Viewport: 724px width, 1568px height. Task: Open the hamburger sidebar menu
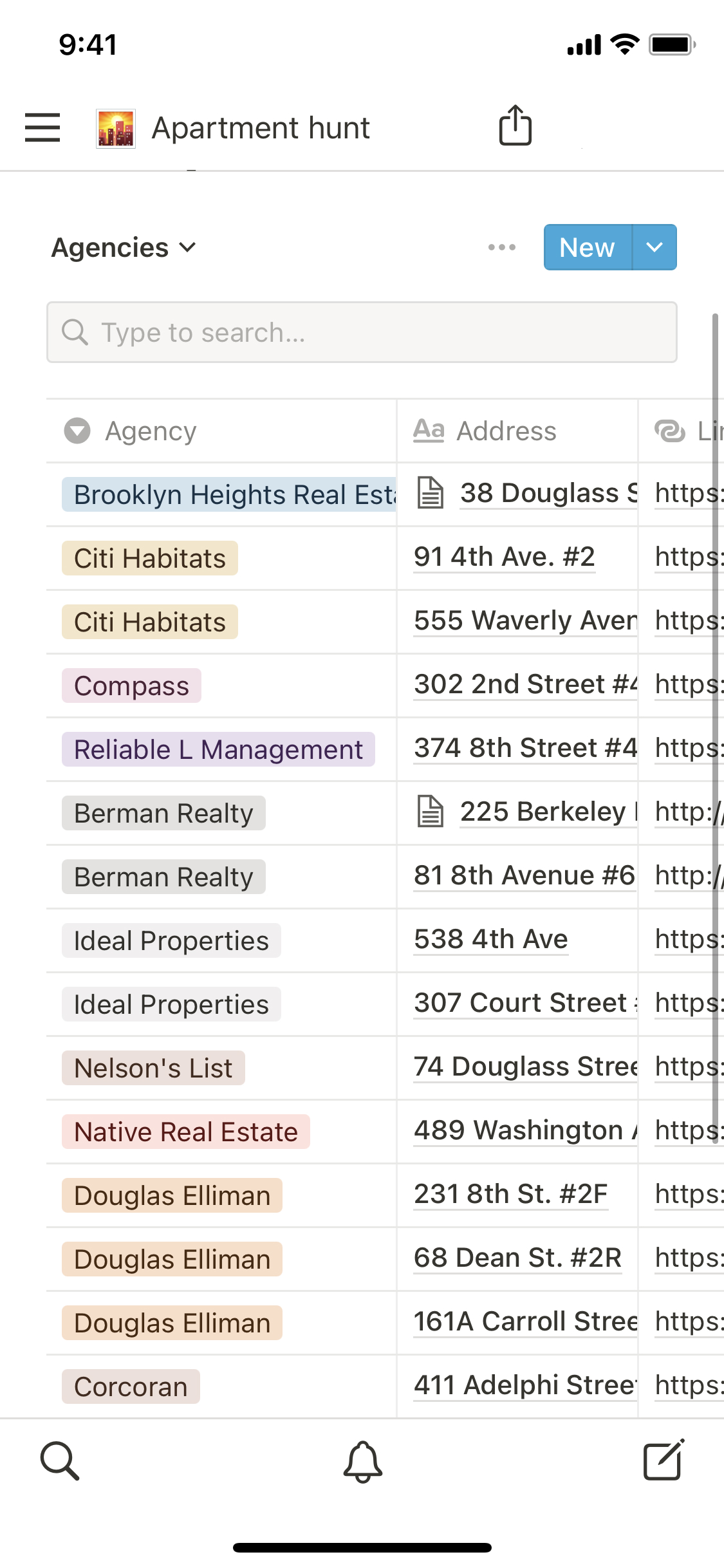42,127
